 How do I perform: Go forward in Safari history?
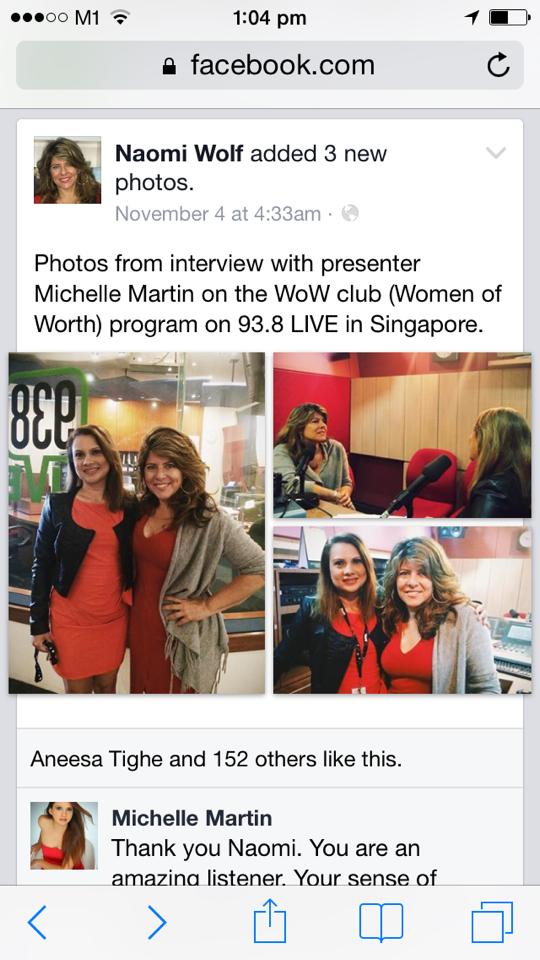157,923
